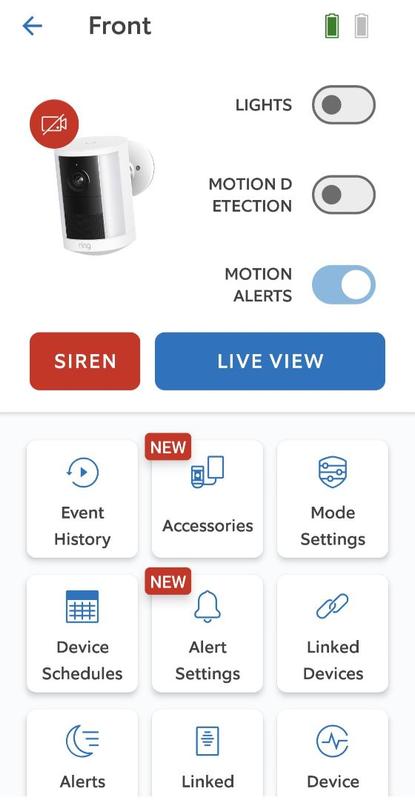Open the Accessories tile
The height and width of the screenshot is (800, 415).
click(208, 499)
